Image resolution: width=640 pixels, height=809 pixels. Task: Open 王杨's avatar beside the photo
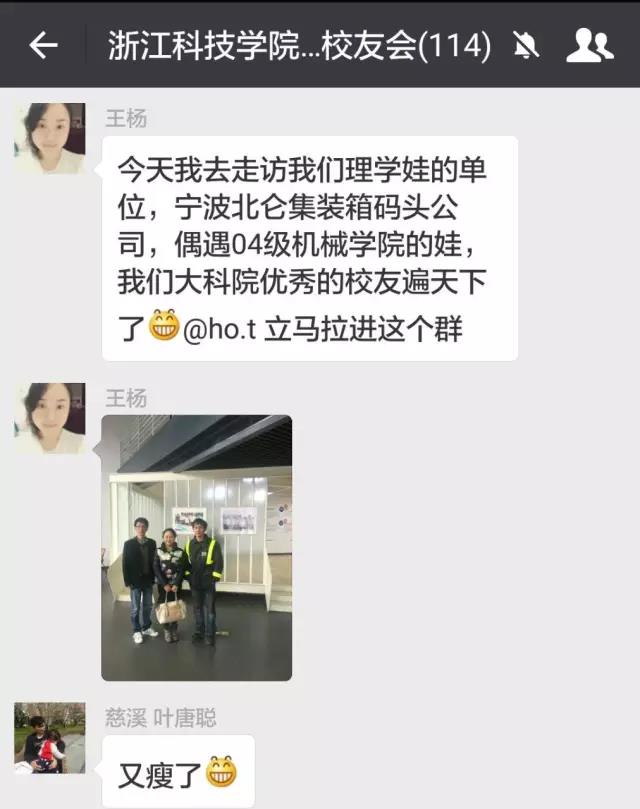49,418
